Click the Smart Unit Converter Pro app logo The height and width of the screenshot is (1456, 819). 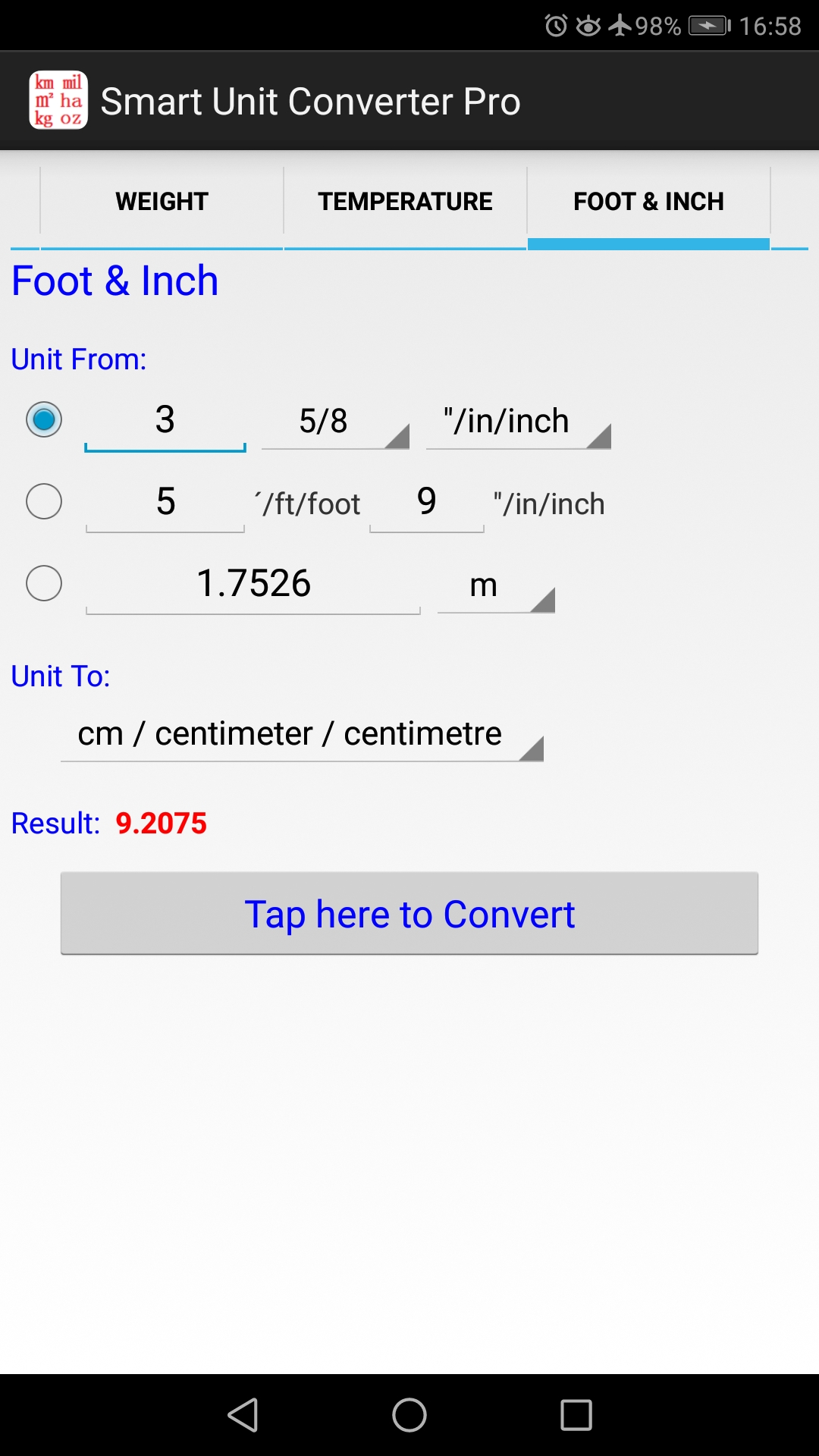tap(58, 99)
